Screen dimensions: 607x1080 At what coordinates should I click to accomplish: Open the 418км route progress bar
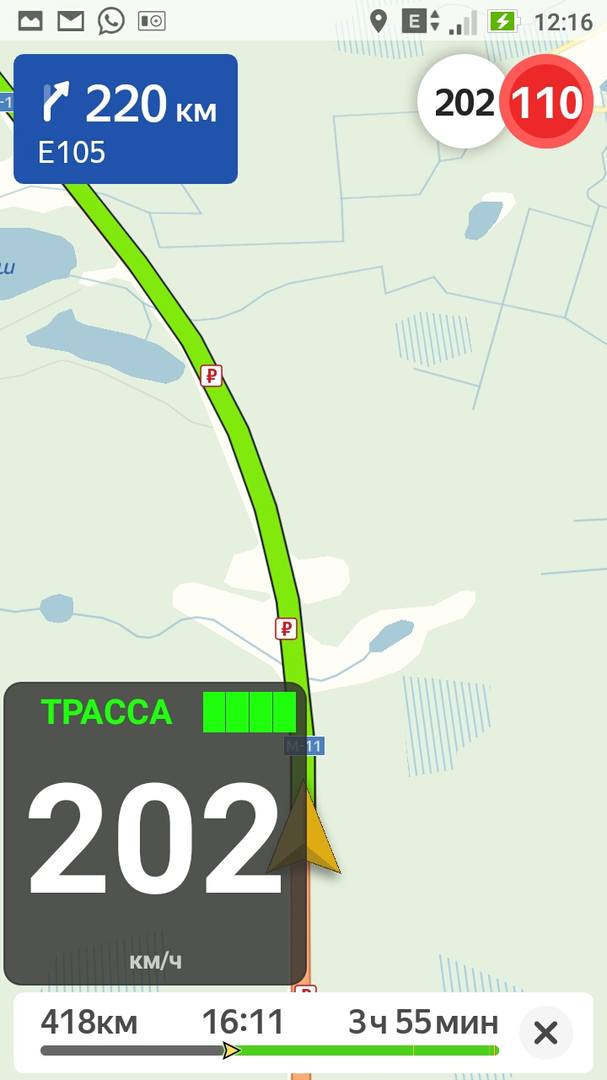point(268,1032)
